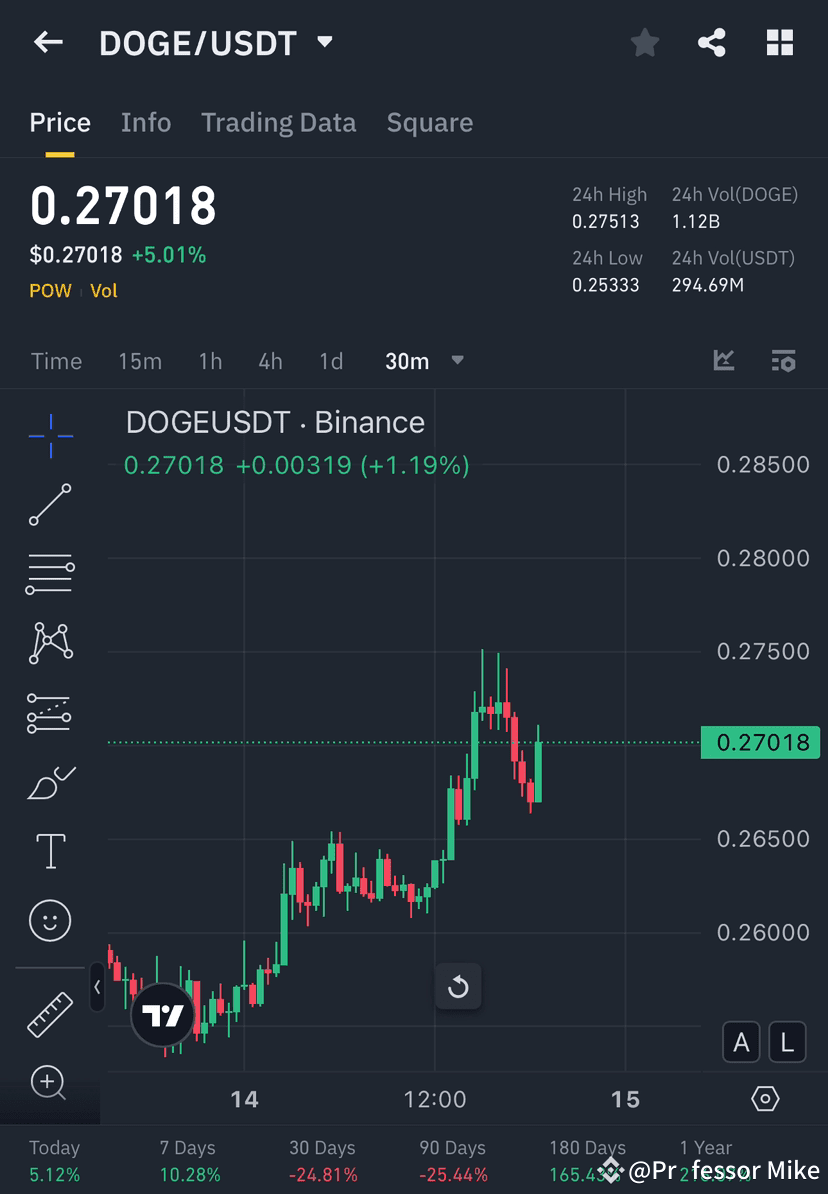This screenshot has width=828, height=1194.
Task: Collapse the drawing toolbar with the chevron
Action: click(x=97, y=988)
